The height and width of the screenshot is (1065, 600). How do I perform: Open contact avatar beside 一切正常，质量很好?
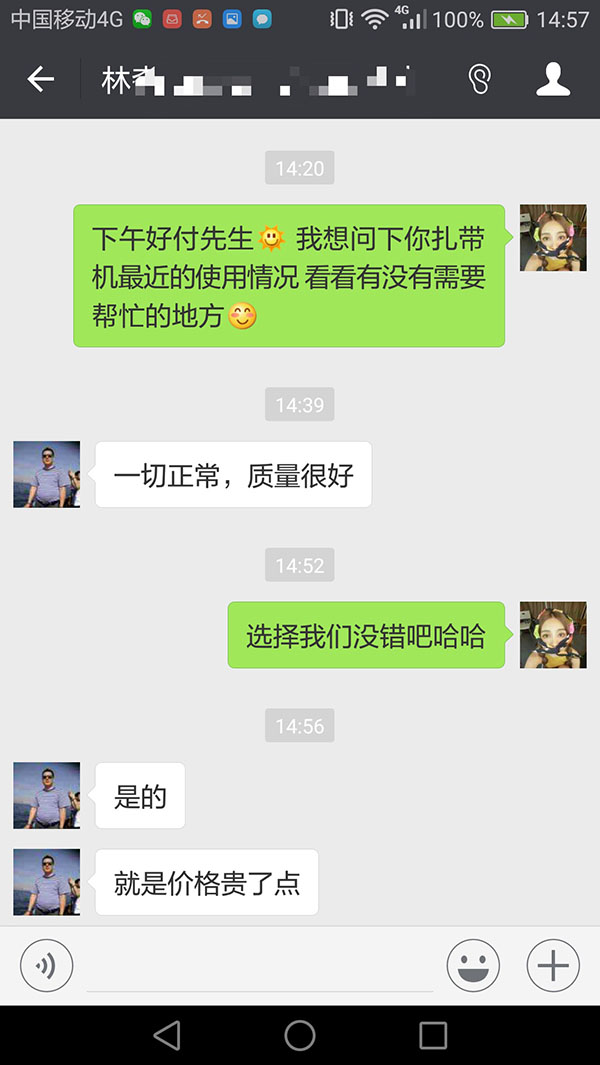pos(46,474)
